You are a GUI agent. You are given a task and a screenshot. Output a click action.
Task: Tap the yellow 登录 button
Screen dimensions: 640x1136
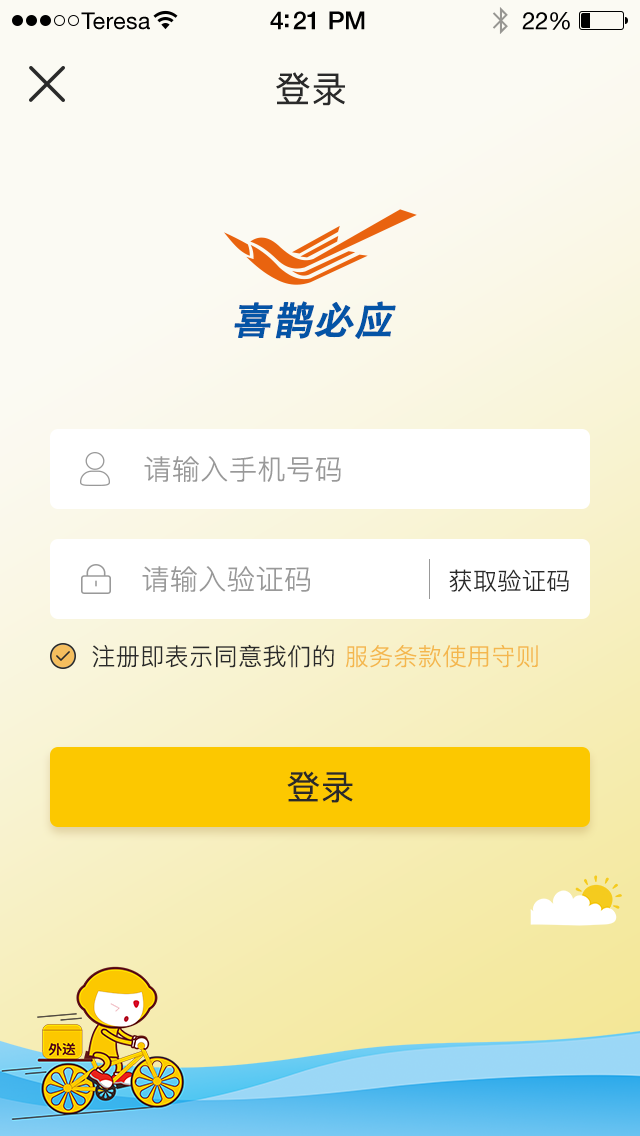pyautogui.click(x=320, y=787)
